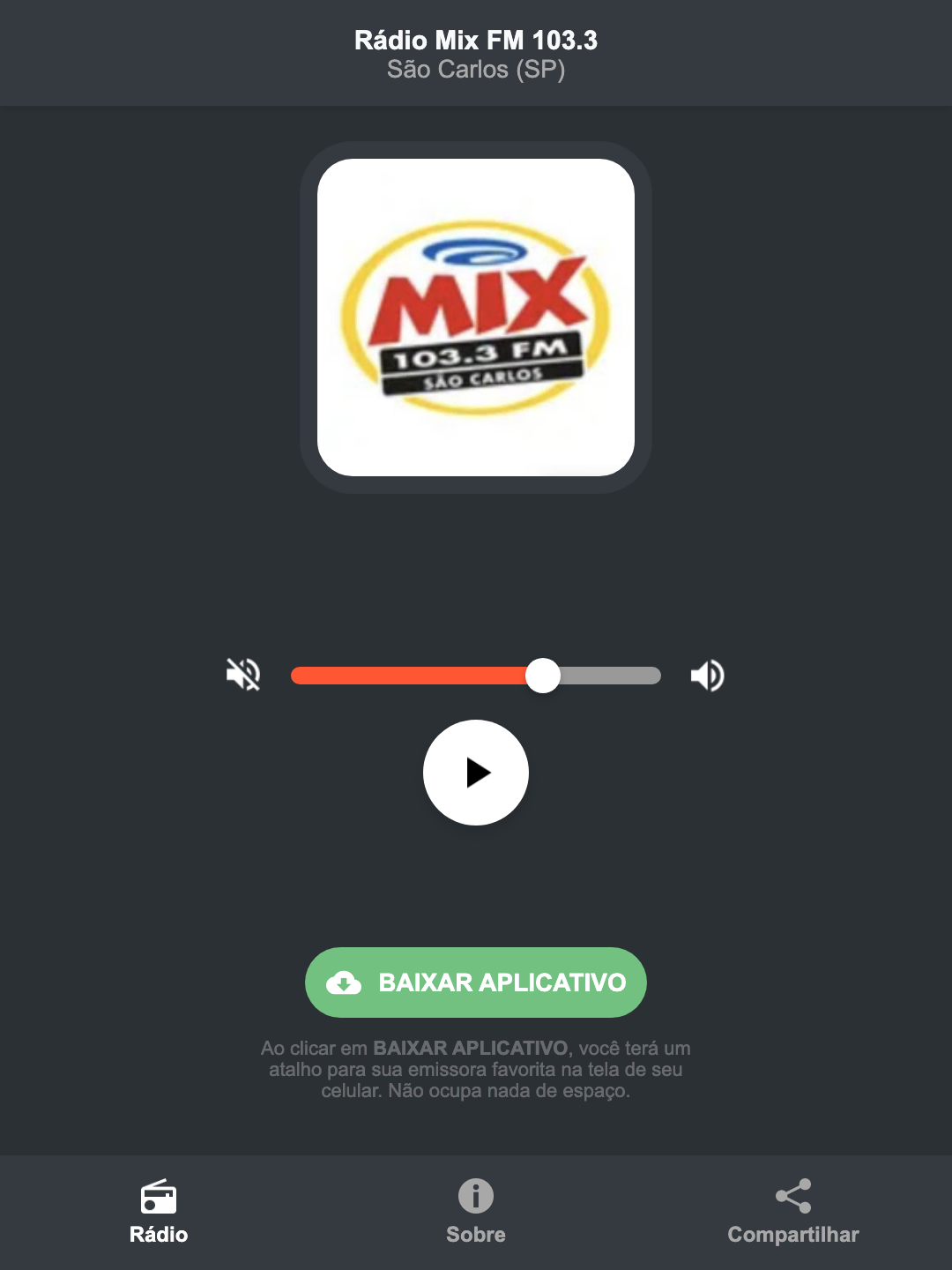Click the station title Rádio Mix FM 103.3
The height and width of the screenshot is (1270, 952).
(x=475, y=40)
